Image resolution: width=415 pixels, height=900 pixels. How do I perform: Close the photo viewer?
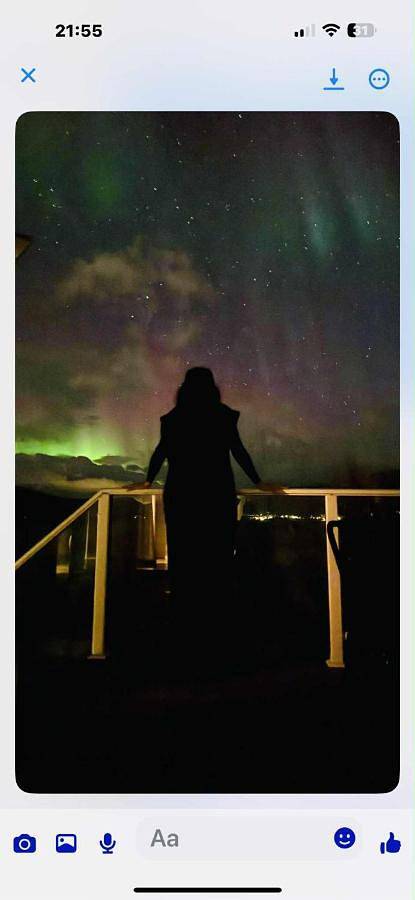click(28, 76)
